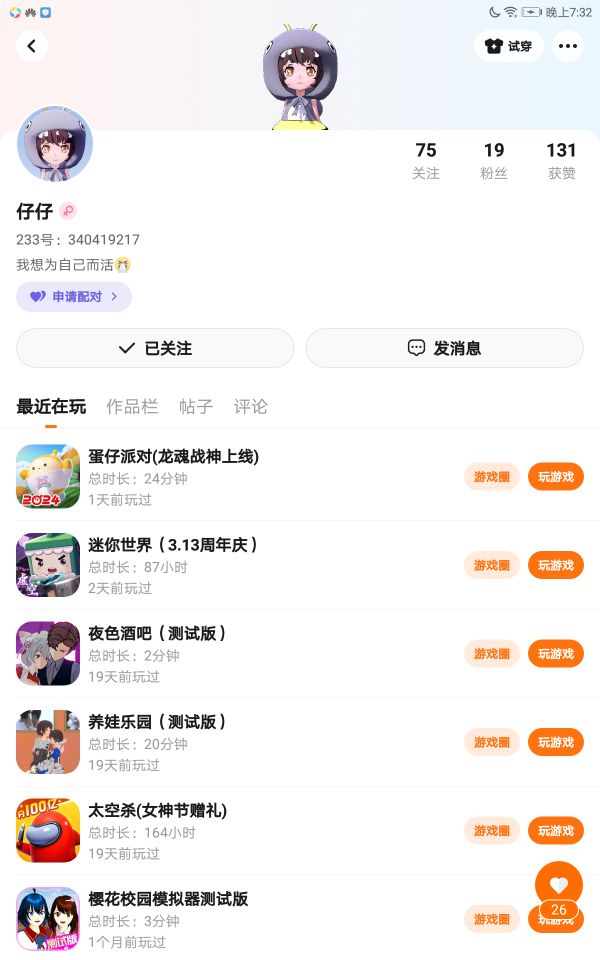Open 仔仔's profile avatar
This screenshot has width=600, height=960.
[55, 144]
